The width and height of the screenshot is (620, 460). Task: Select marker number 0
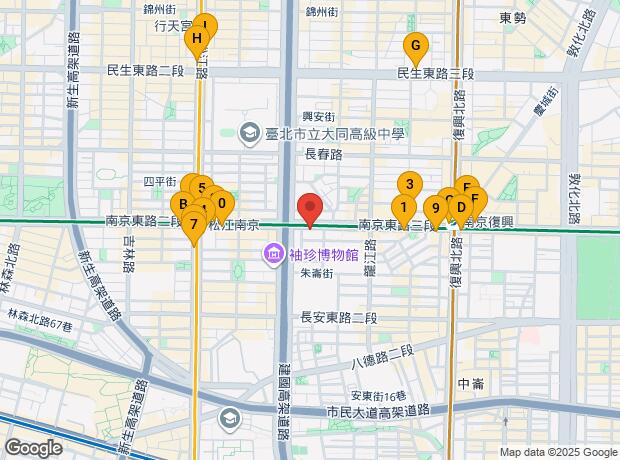tap(222, 203)
